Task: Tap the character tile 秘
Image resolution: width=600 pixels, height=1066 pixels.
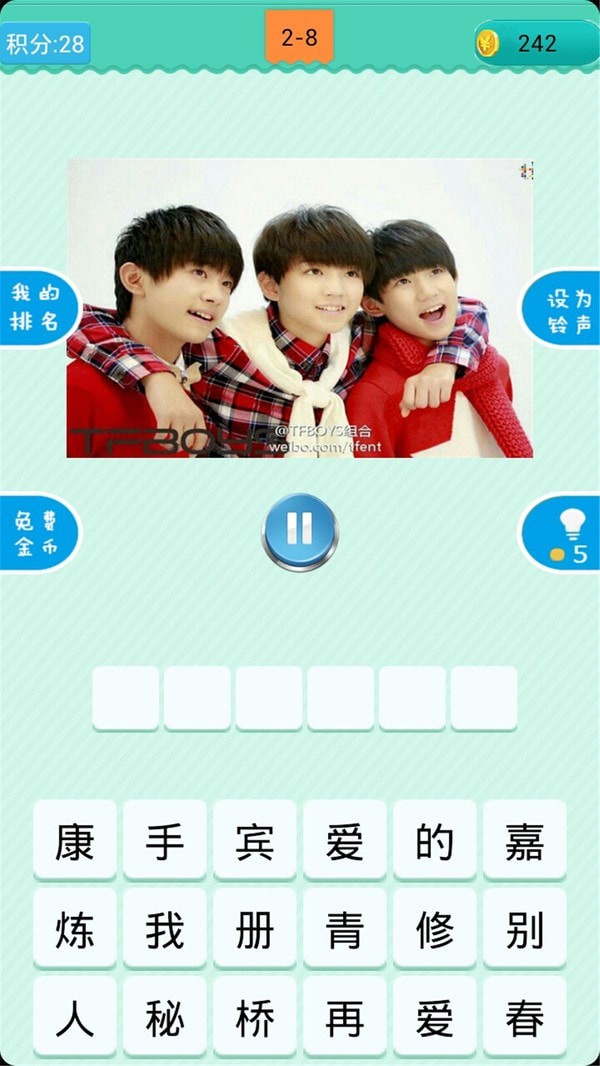Action: pos(165,1018)
